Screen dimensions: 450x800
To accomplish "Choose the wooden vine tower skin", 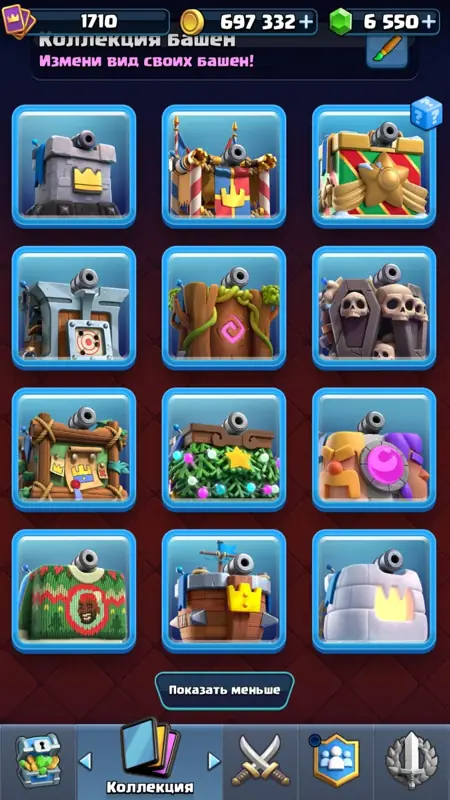I will (x=224, y=308).
